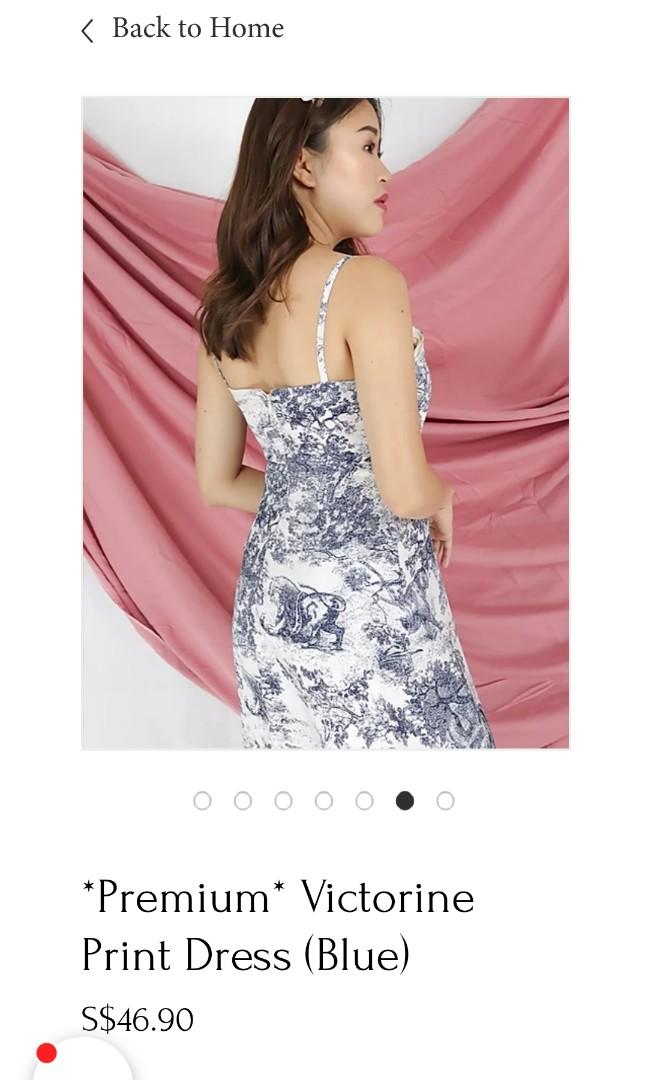Select the fourth image indicator dot
The width and height of the screenshot is (648, 1080).
(324, 801)
